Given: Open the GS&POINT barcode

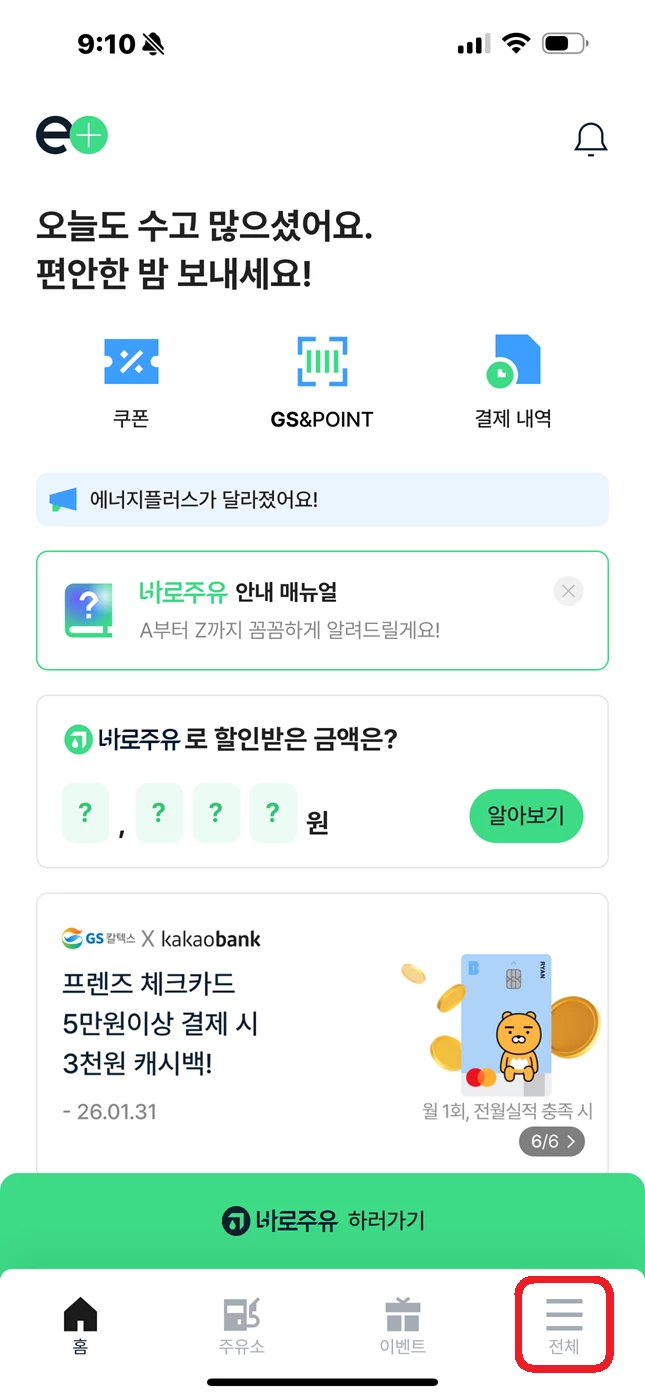Looking at the screenshot, I should click(x=322, y=381).
